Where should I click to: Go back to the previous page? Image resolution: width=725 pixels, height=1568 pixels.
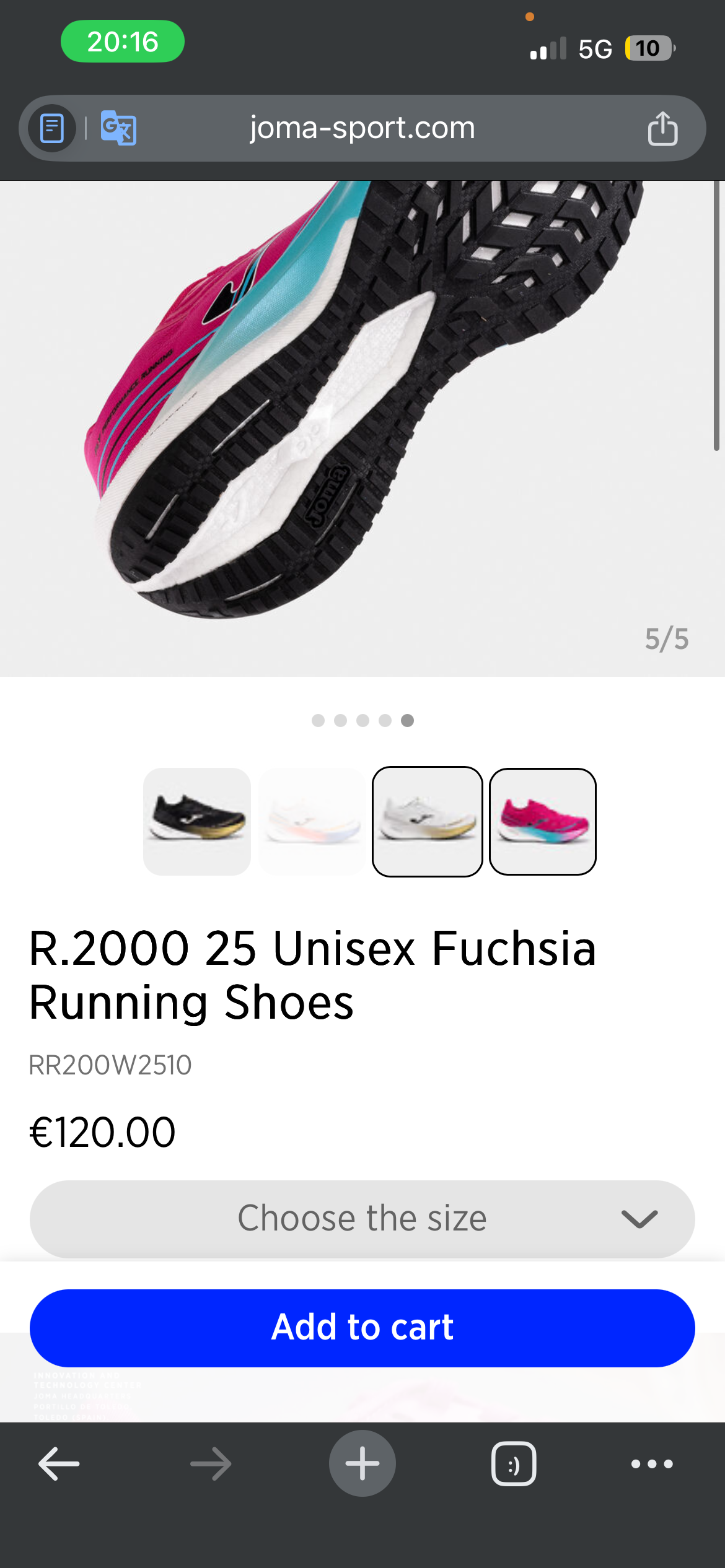59,1464
